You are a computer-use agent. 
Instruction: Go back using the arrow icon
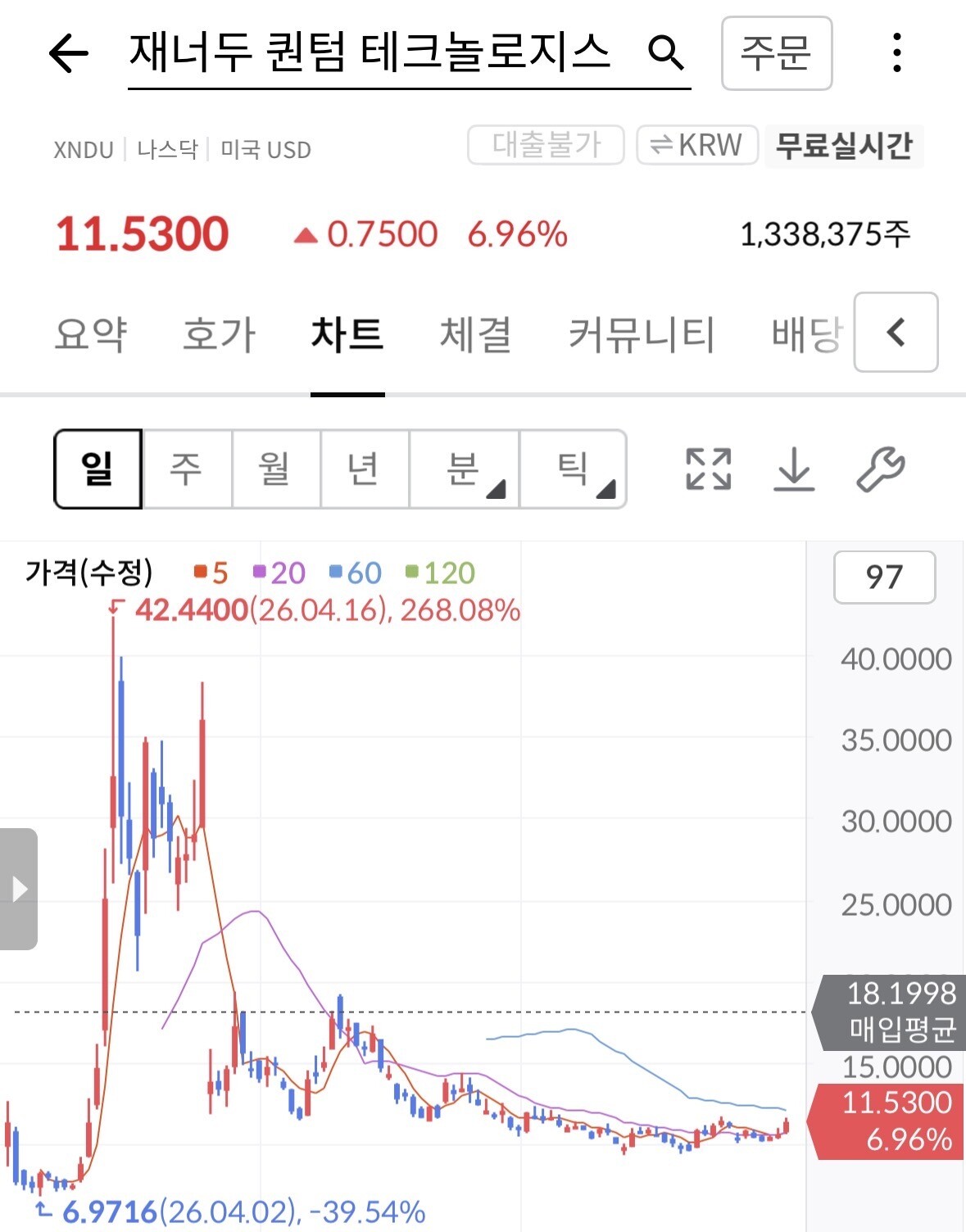[x=68, y=54]
